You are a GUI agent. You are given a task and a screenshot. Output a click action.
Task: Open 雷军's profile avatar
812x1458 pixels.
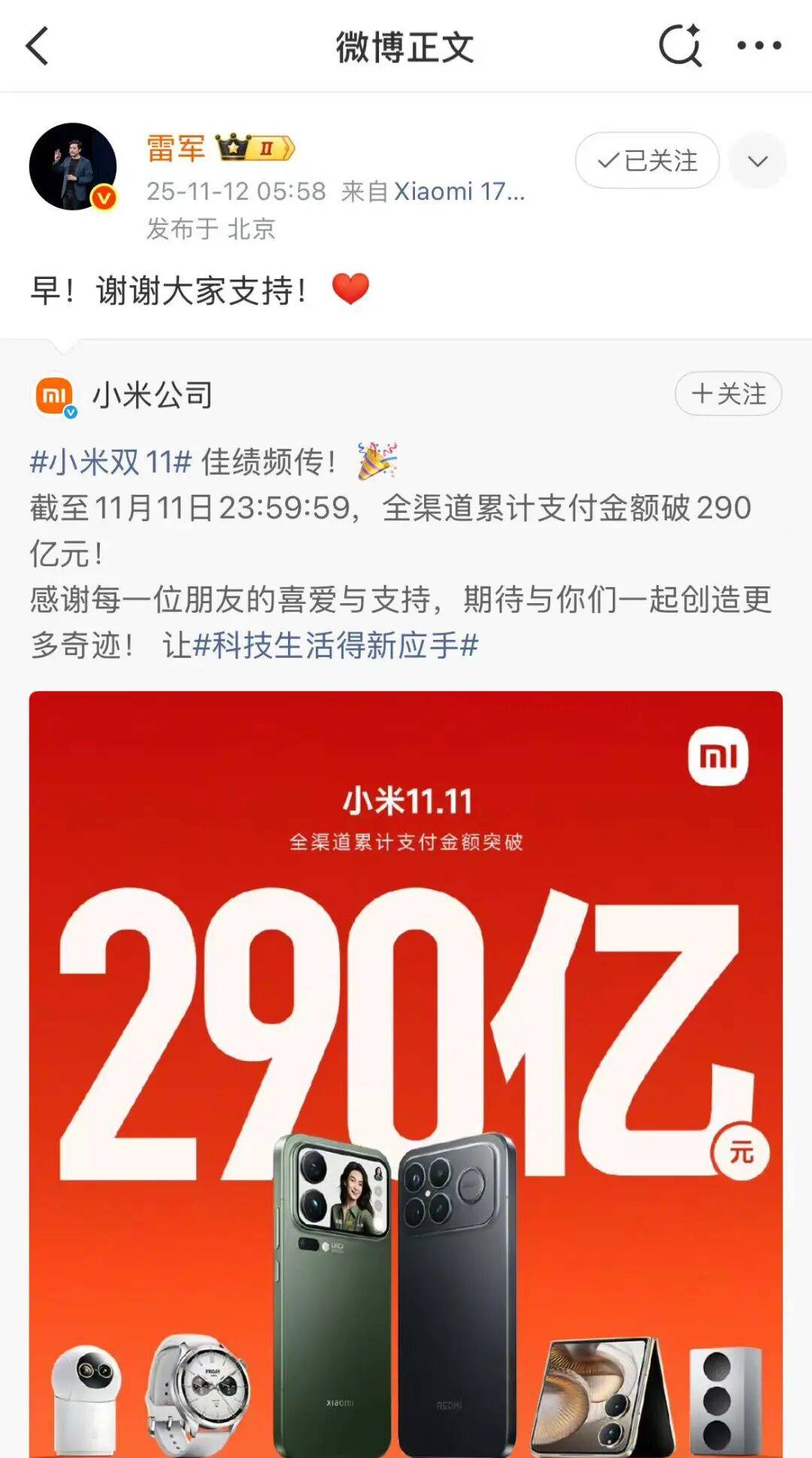pyautogui.click(x=73, y=166)
